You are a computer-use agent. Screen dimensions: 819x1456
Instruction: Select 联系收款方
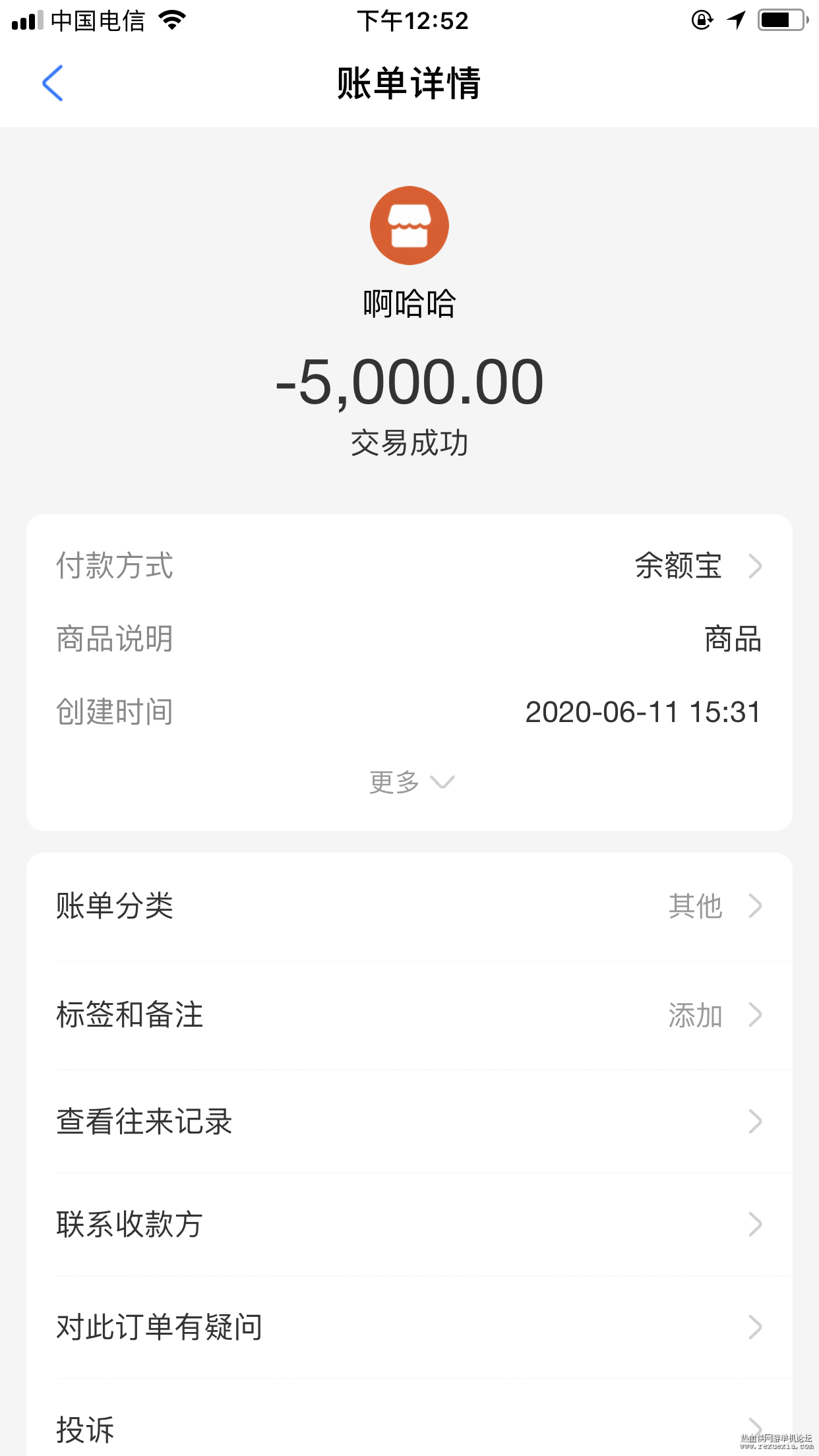tap(409, 1225)
